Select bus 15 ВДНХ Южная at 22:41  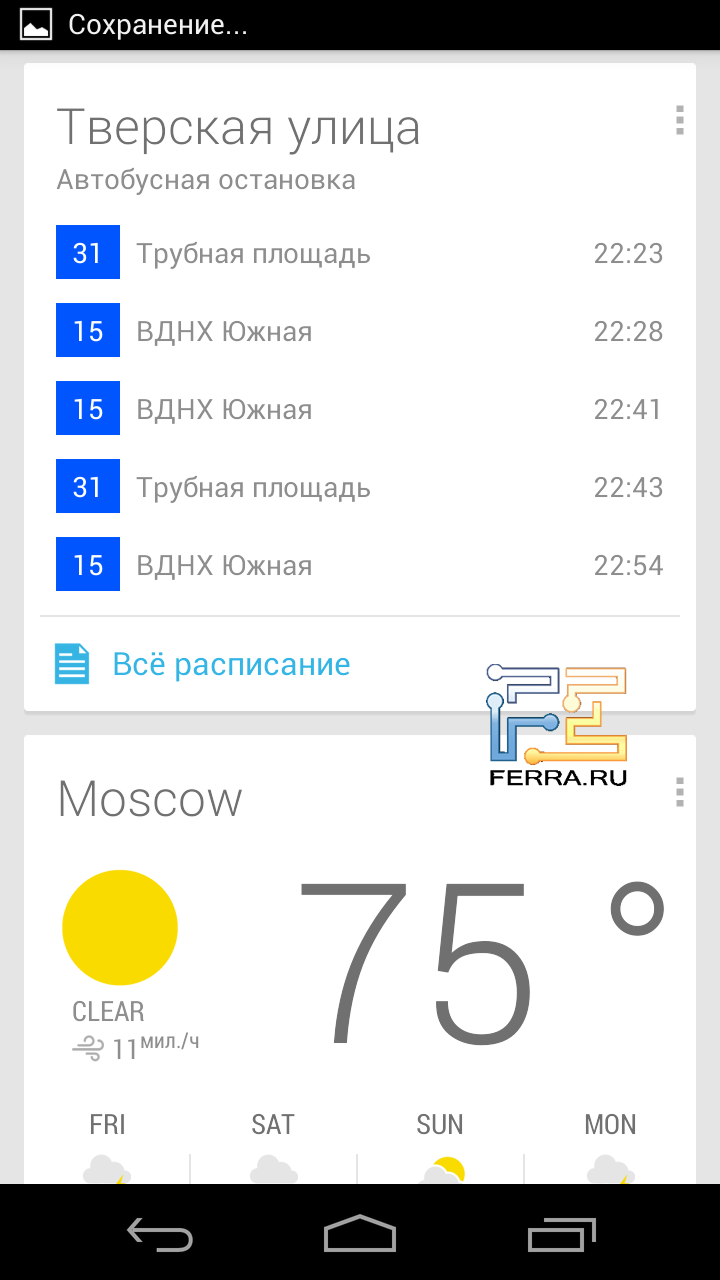360,409
